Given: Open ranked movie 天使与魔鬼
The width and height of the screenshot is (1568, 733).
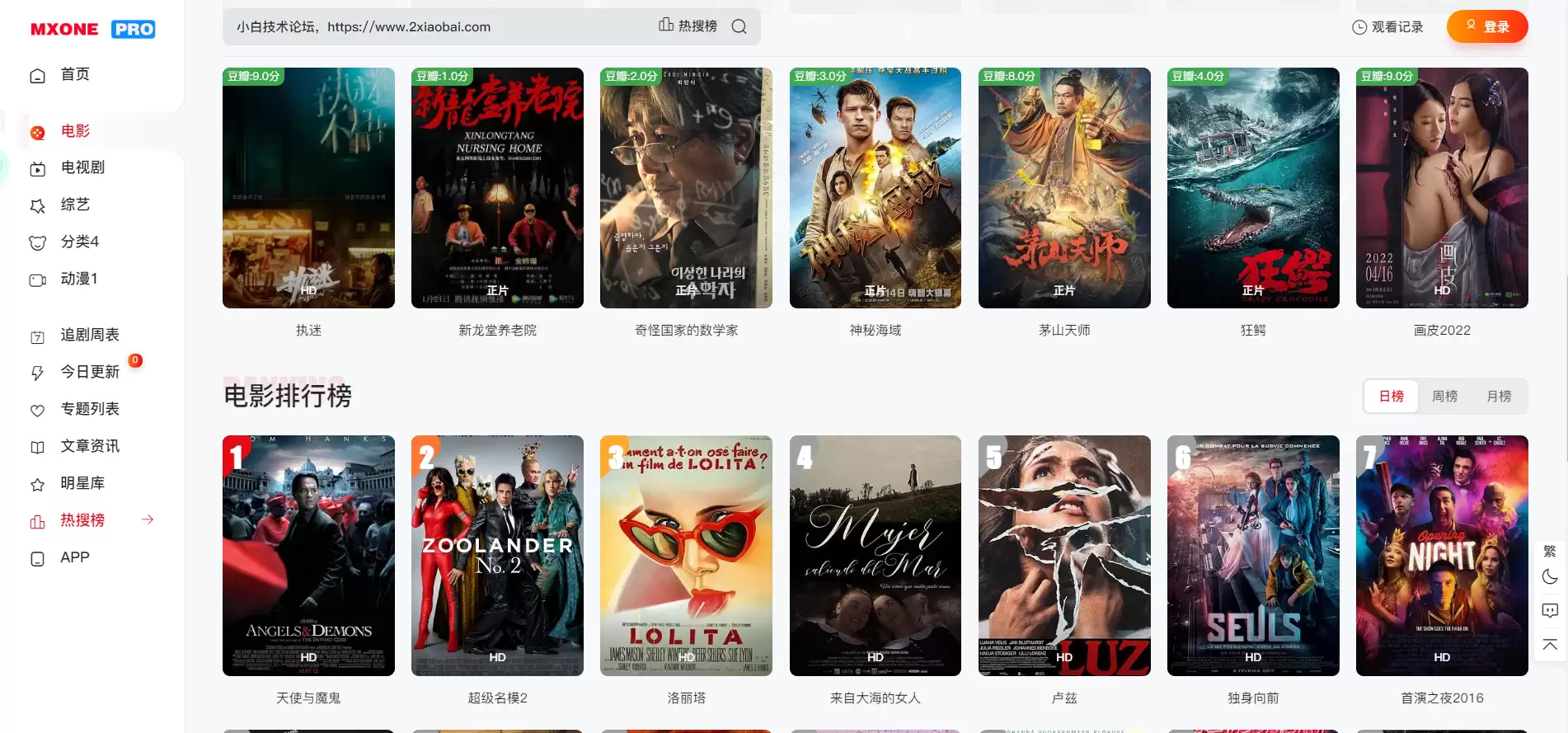Looking at the screenshot, I should 308,556.
